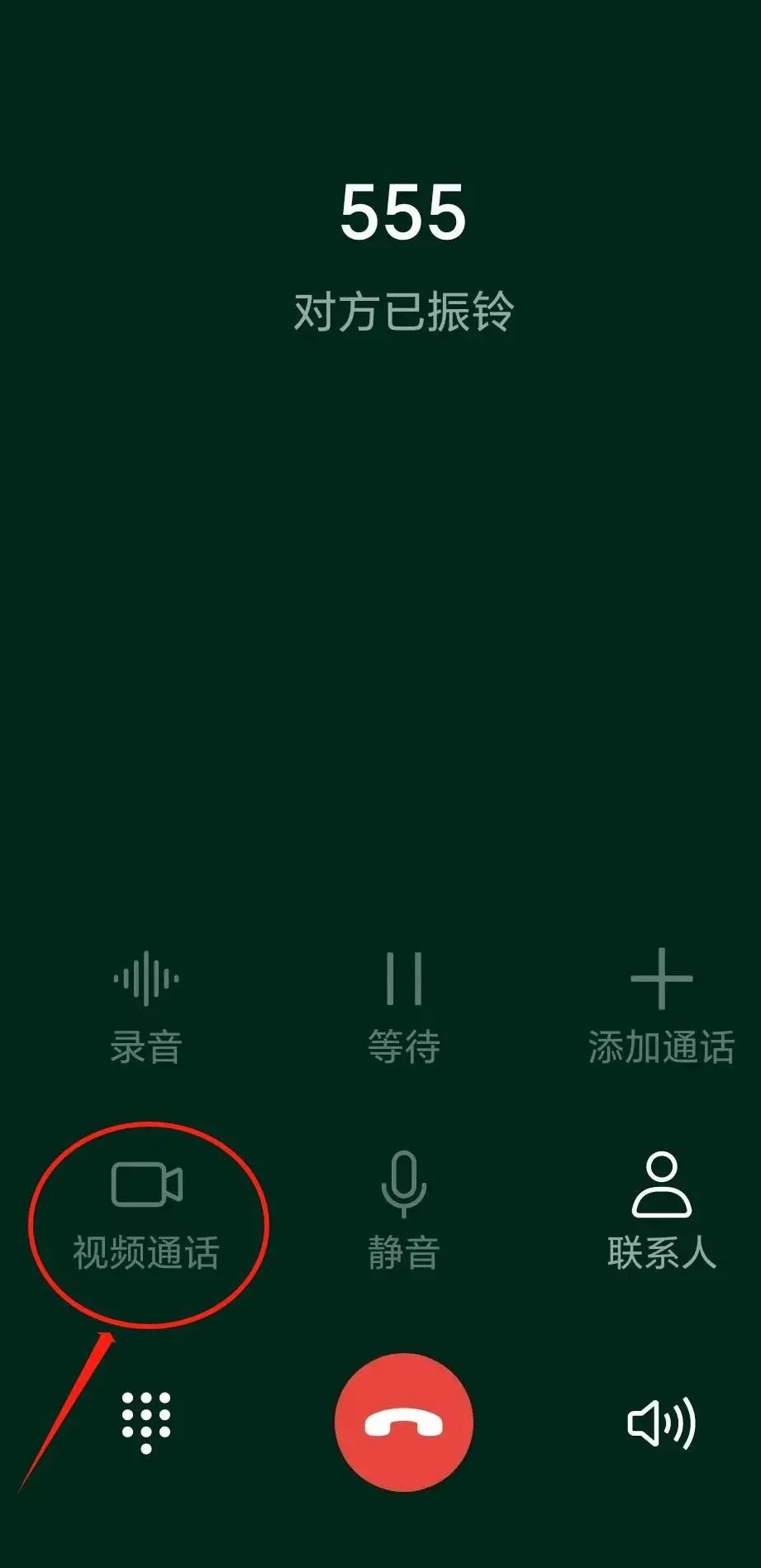Viewport: 761px width, 1568px height.
Task: Switch to video call via 视频通话
Action: click(x=146, y=1215)
